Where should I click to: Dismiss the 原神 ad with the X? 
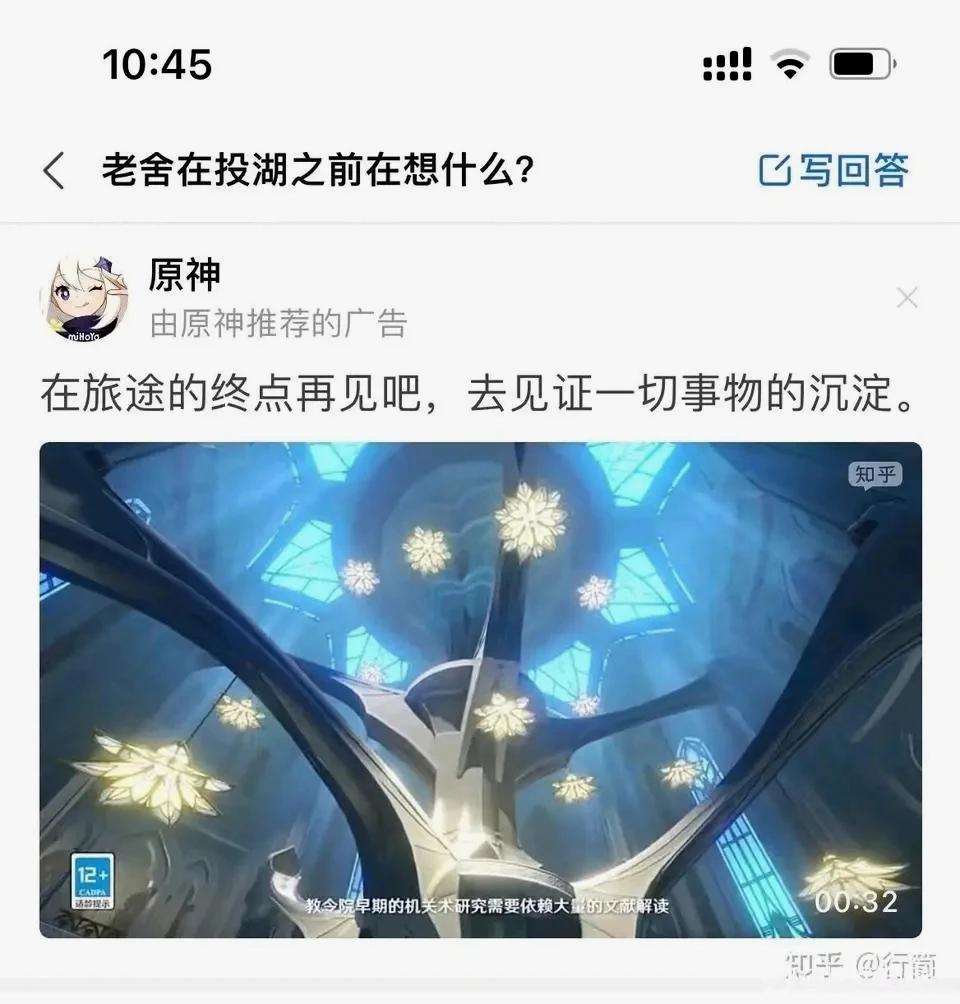coord(907,298)
